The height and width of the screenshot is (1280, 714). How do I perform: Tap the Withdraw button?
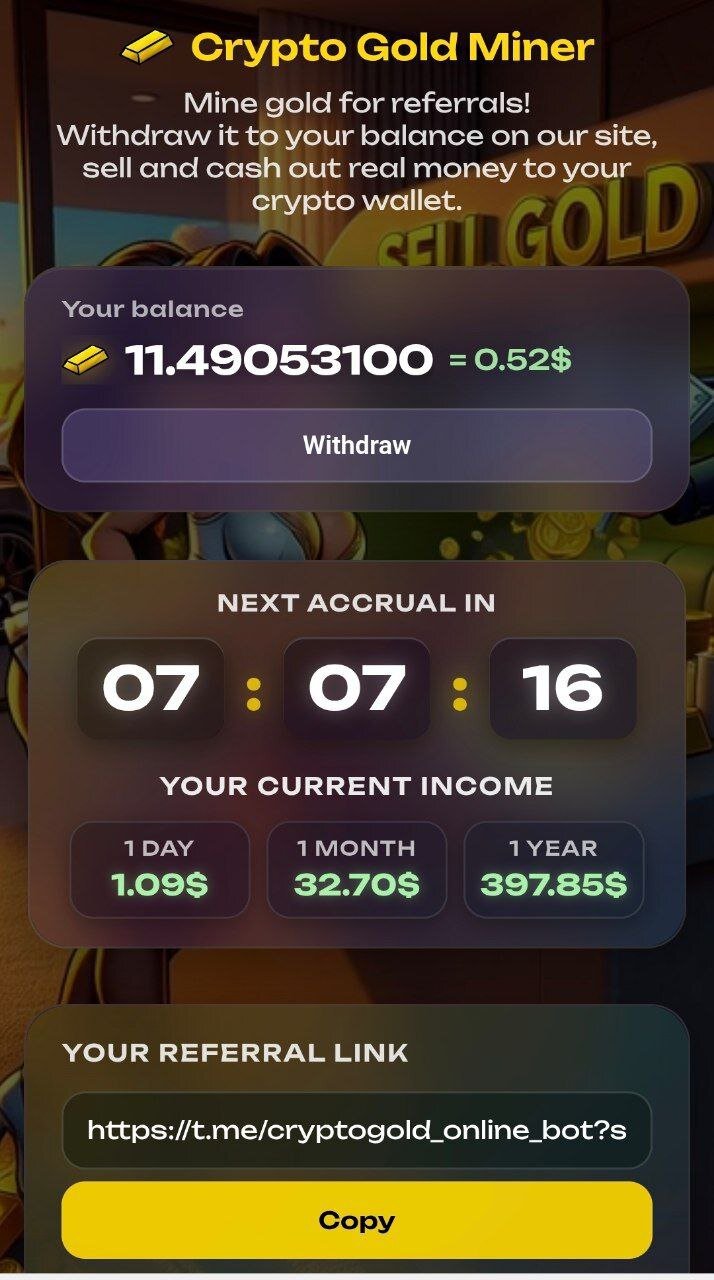357,445
